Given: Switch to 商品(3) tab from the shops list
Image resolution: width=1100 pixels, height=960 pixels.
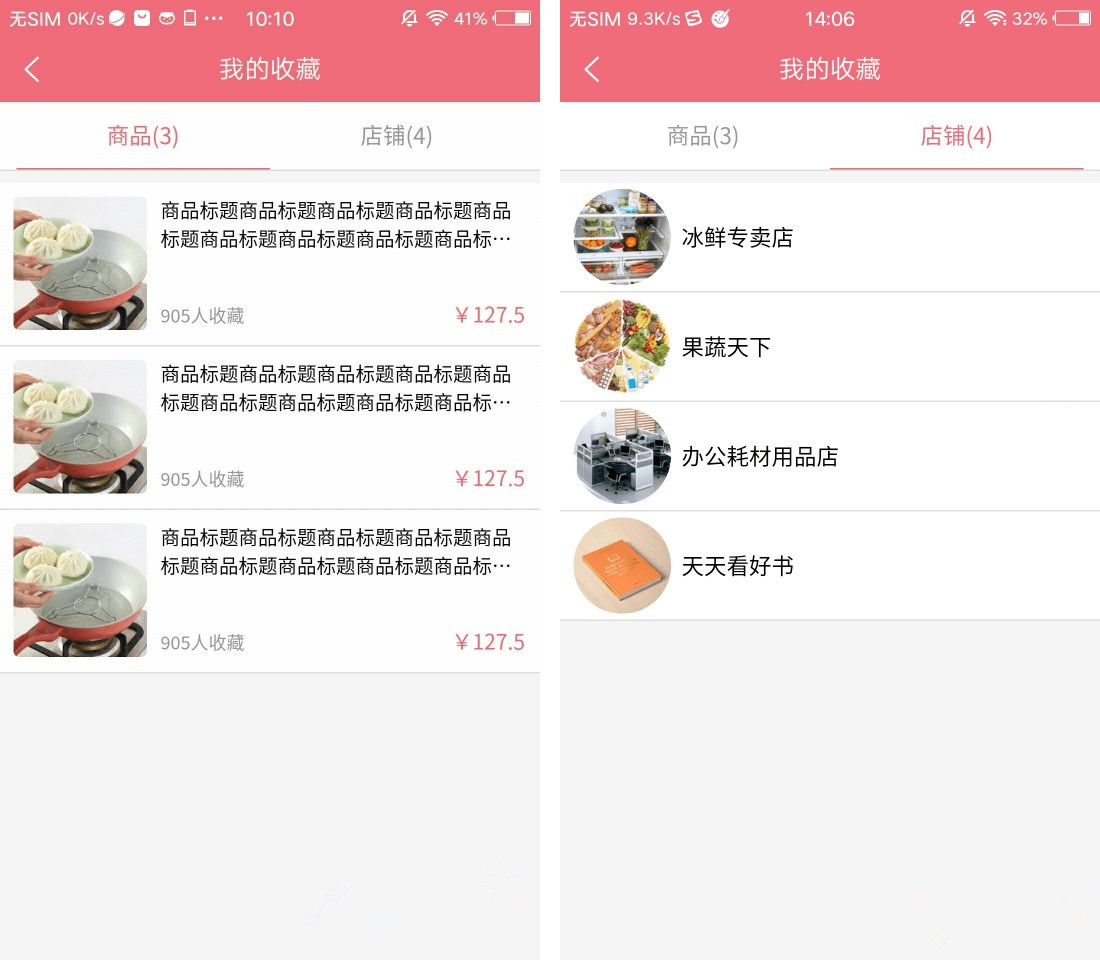Looking at the screenshot, I should tap(703, 136).
